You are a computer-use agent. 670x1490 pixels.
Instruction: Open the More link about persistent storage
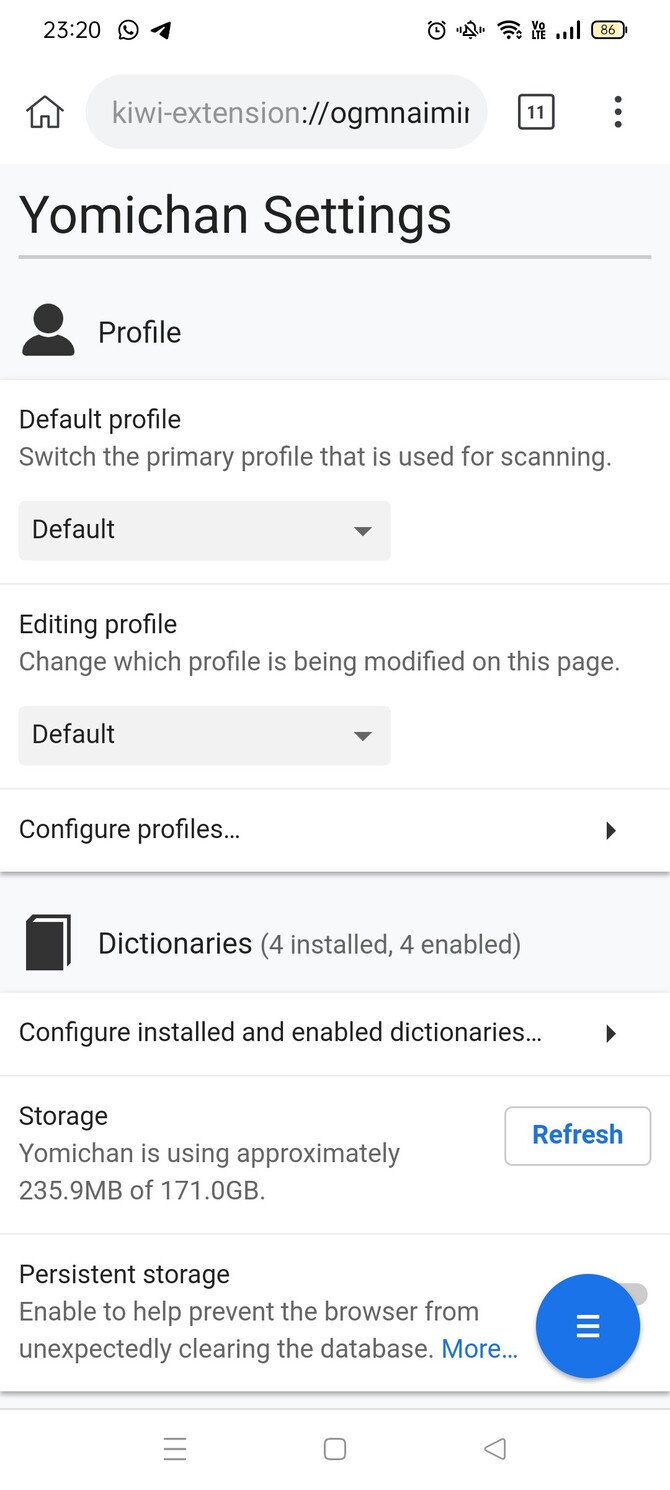(x=479, y=1349)
